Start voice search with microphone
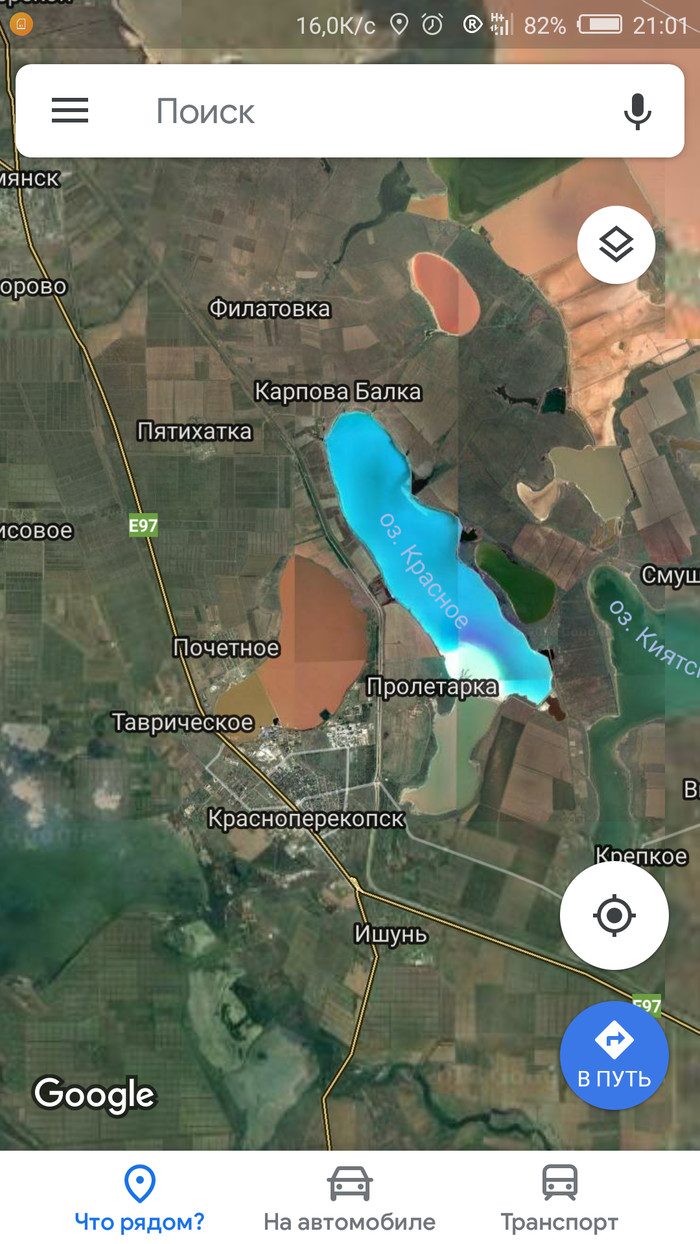This screenshot has width=700, height=1244. (637, 111)
